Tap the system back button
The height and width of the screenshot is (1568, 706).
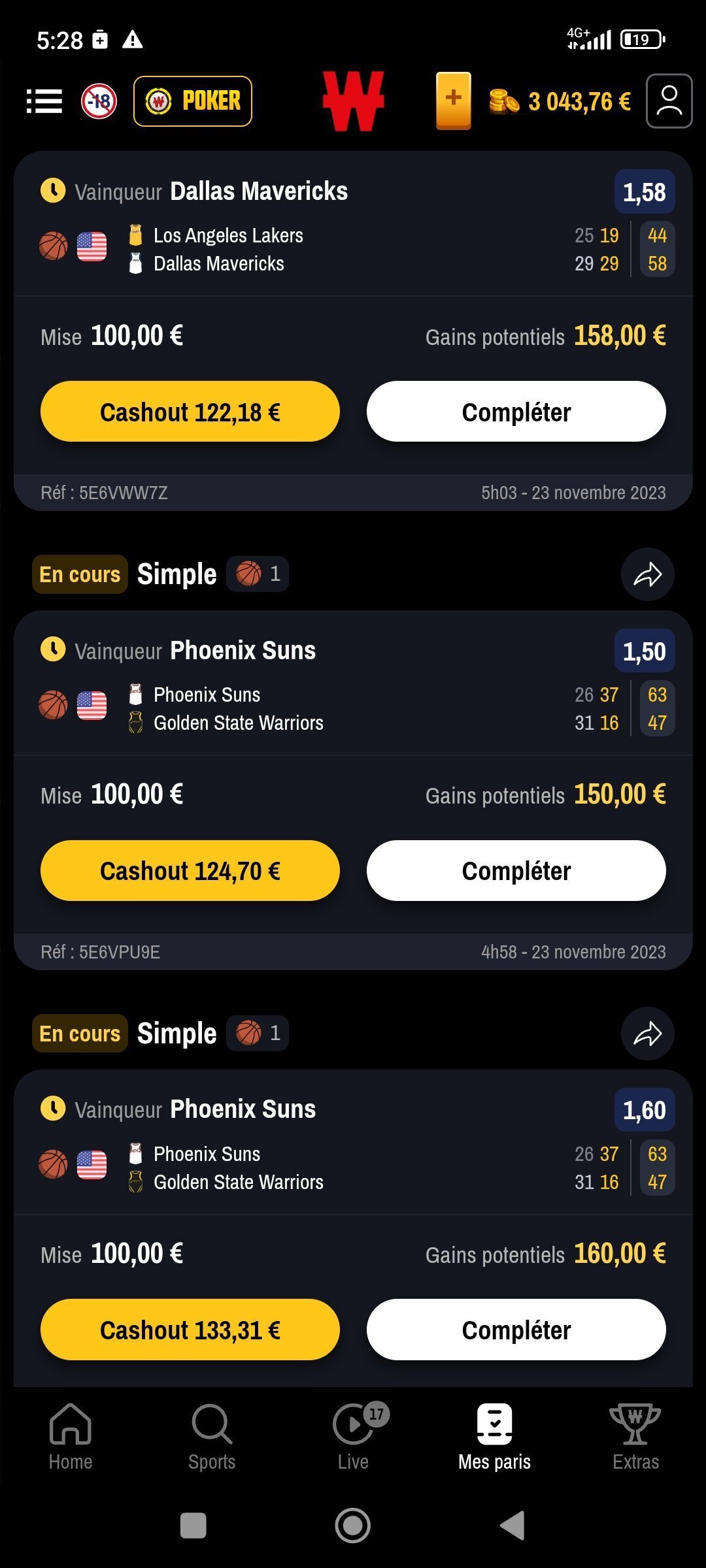tap(513, 1526)
